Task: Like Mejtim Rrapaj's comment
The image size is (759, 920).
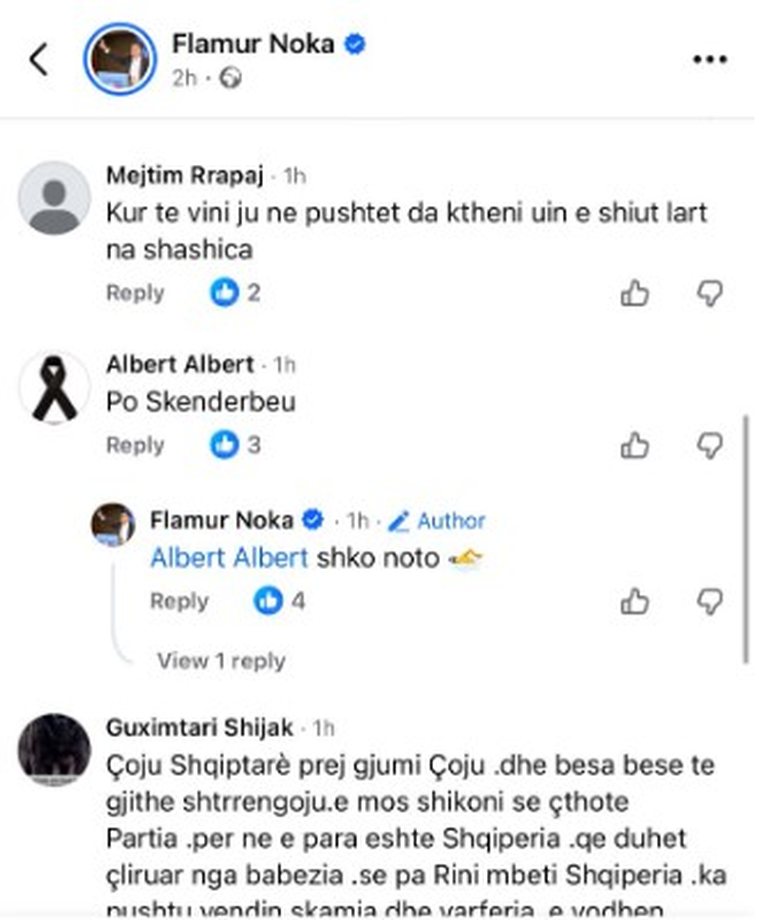Action: 635,293
